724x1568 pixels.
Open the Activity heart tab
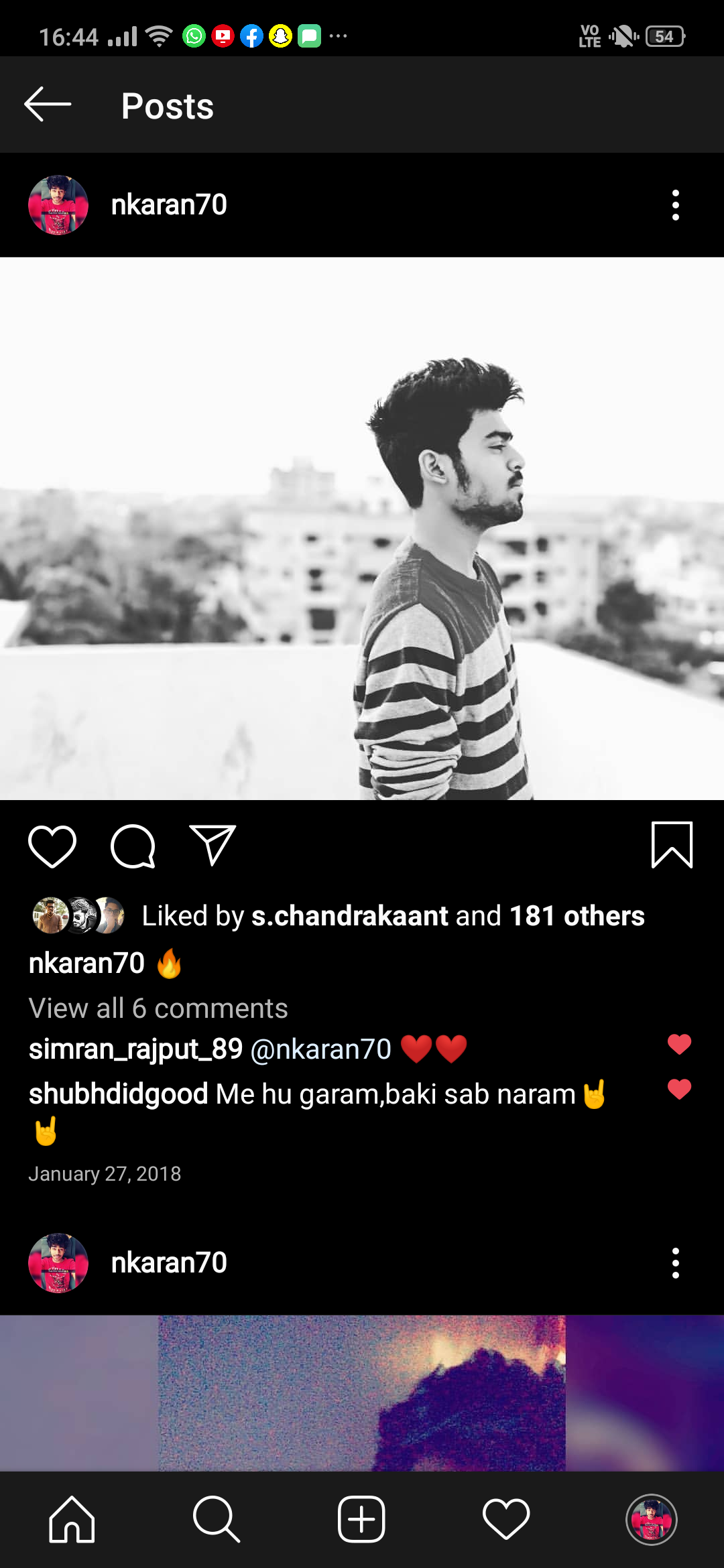(x=506, y=1520)
